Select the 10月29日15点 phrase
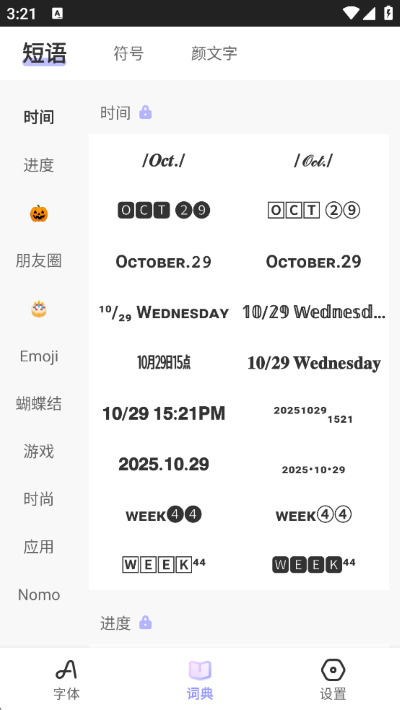The width and height of the screenshot is (400, 710). (x=164, y=363)
